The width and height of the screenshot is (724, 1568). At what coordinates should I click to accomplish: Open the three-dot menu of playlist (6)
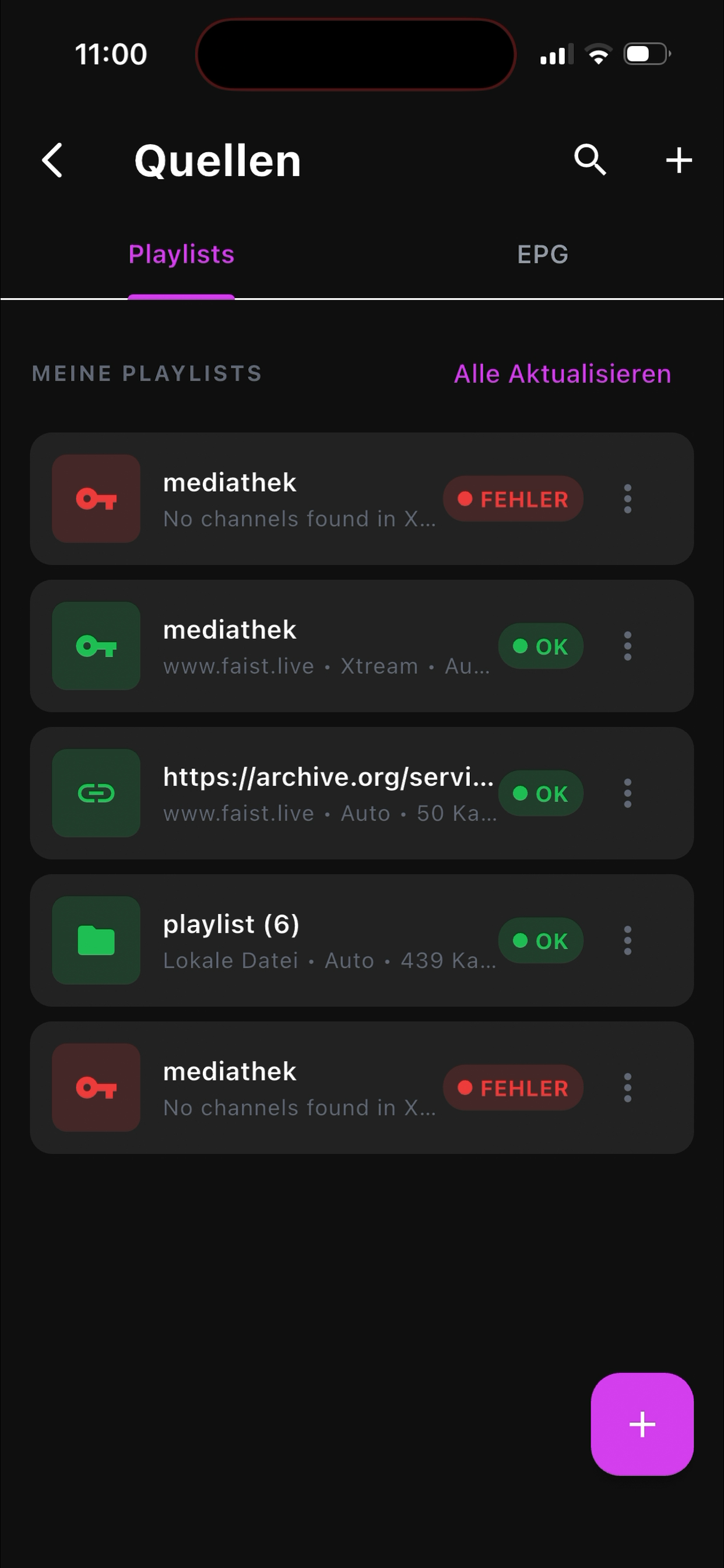pos(627,940)
